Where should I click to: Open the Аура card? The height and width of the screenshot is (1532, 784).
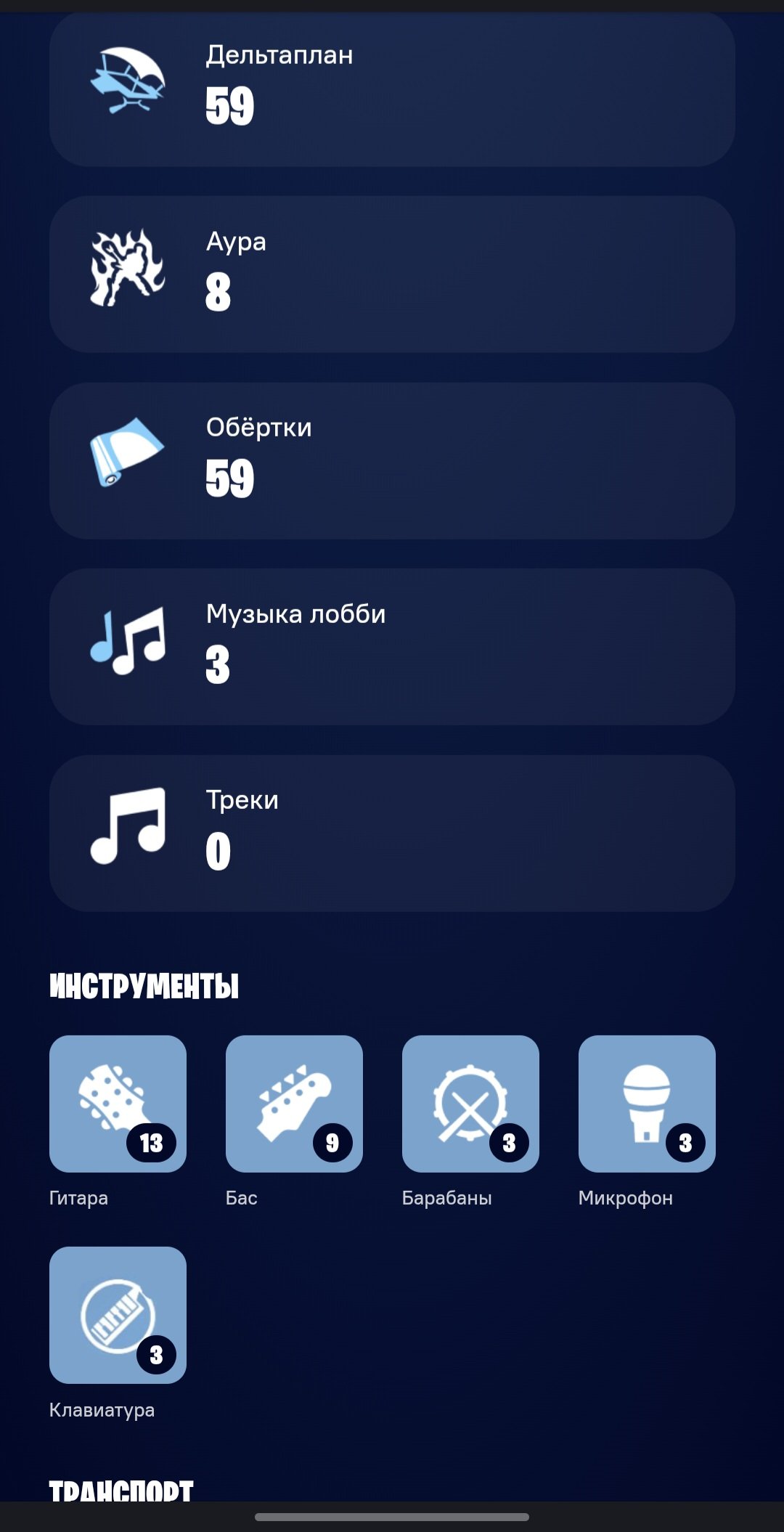392,274
